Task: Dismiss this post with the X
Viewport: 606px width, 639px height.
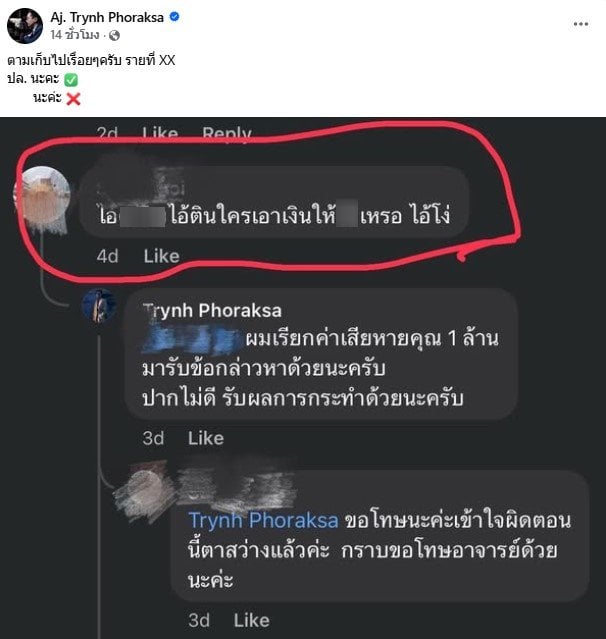Action: pos(585,23)
